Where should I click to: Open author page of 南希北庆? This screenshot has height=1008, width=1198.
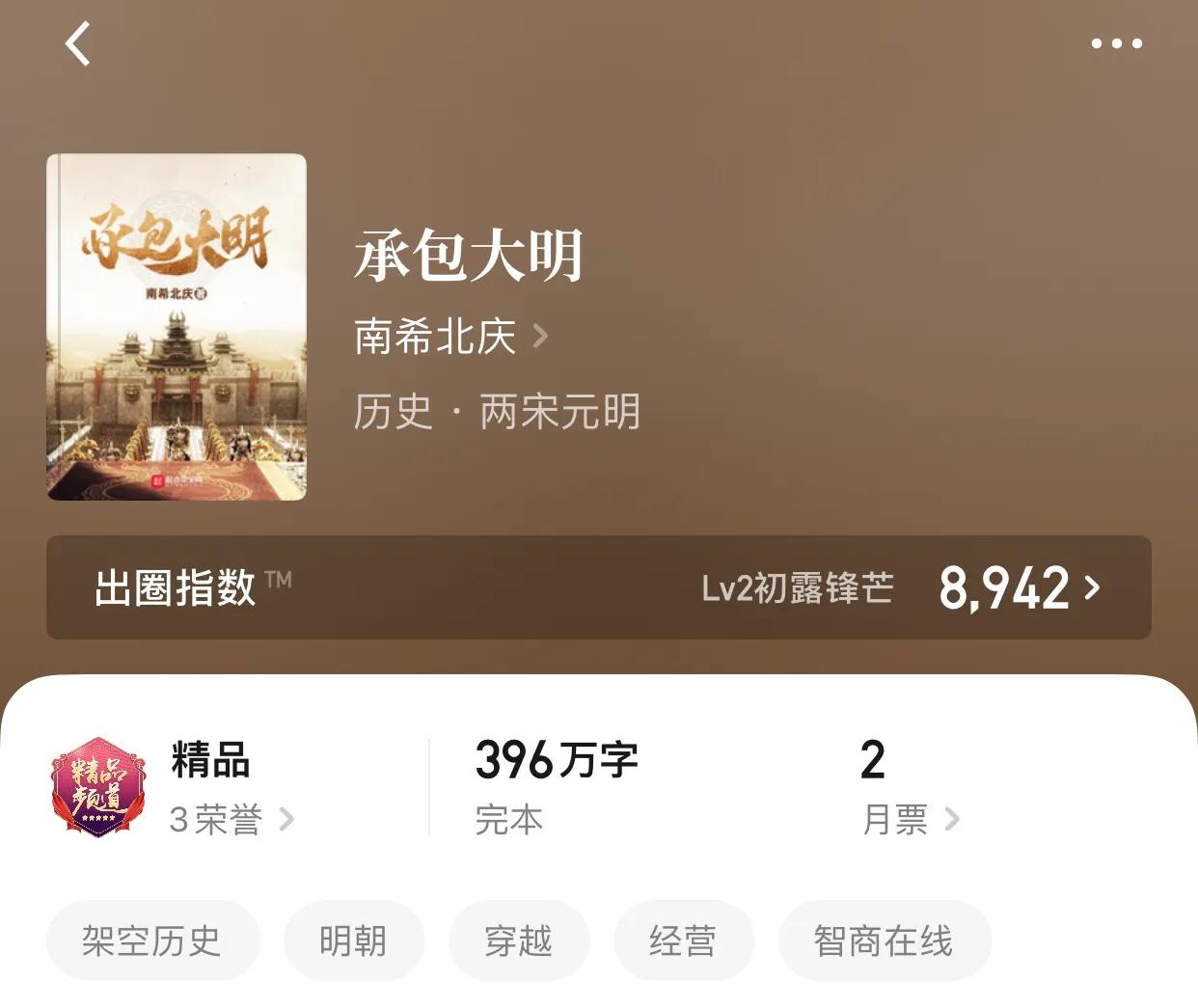click(x=450, y=337)
